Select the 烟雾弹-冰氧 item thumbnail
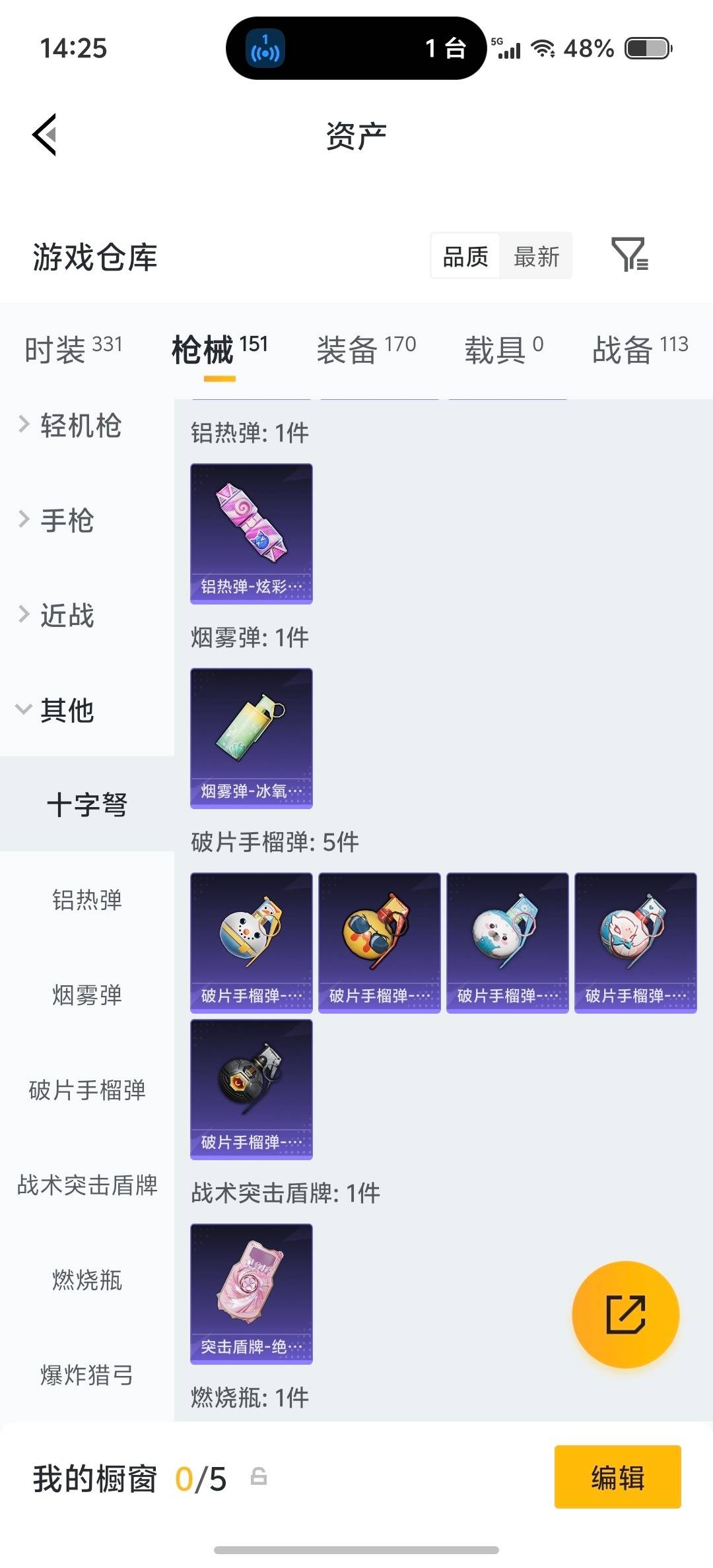Screen dimensions: 713x1568 pyautogui.click(x=251, y=738)
